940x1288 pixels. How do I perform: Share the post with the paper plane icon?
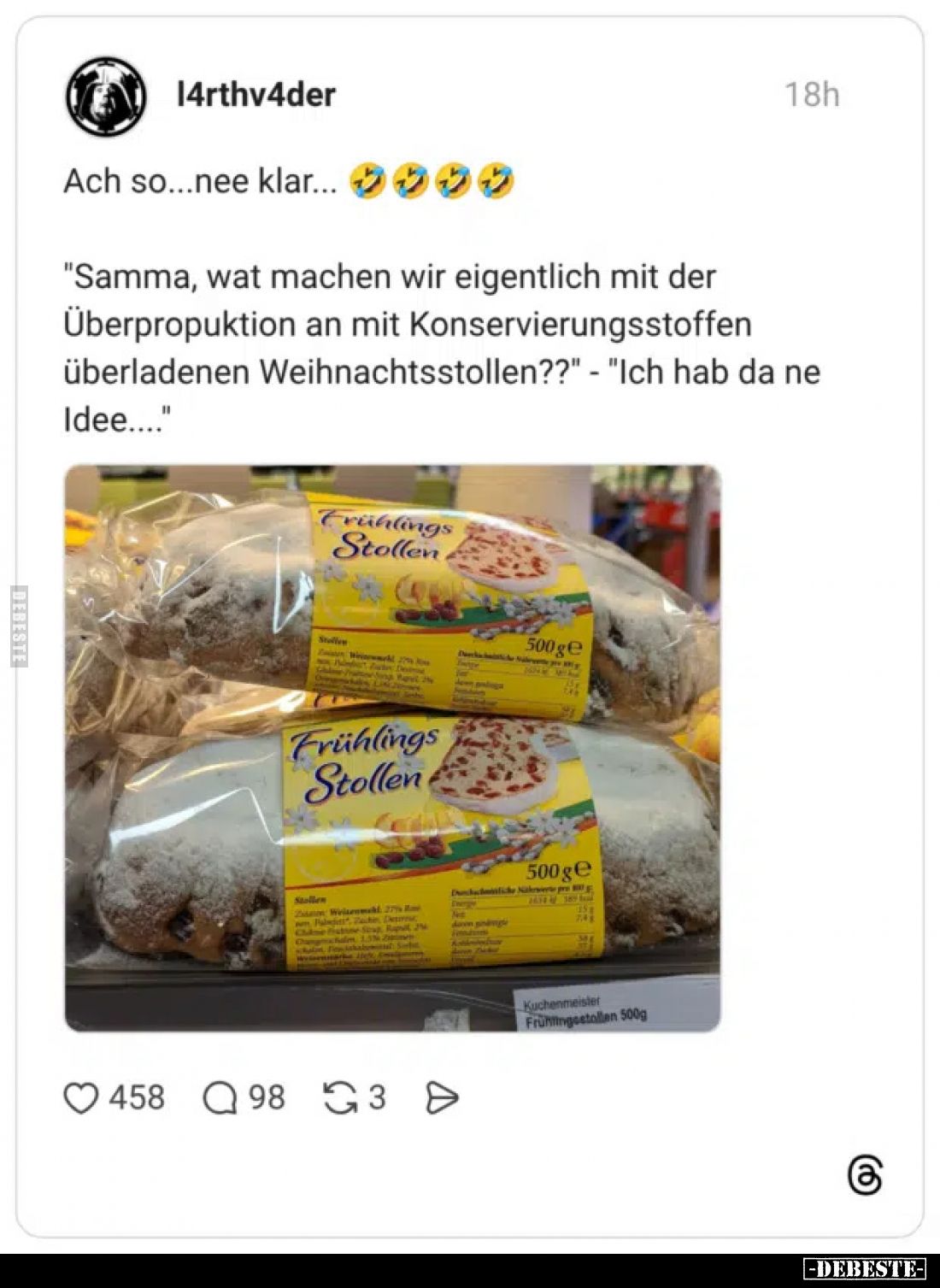tap(444, 1095)
